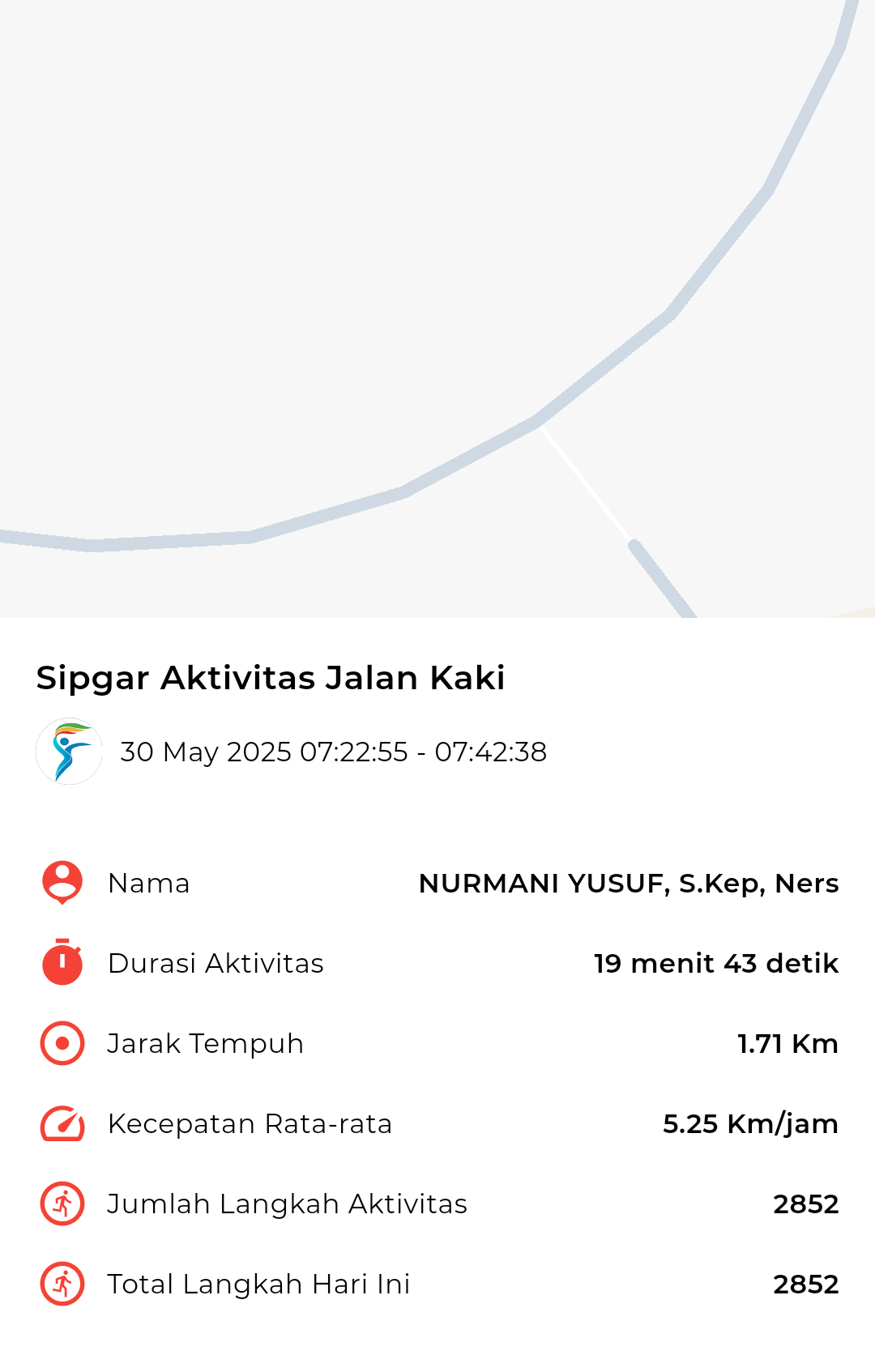Click the name NURMANI YUSUF, S.Kep, Ners

pyautogui.click(x=628, y=883)
